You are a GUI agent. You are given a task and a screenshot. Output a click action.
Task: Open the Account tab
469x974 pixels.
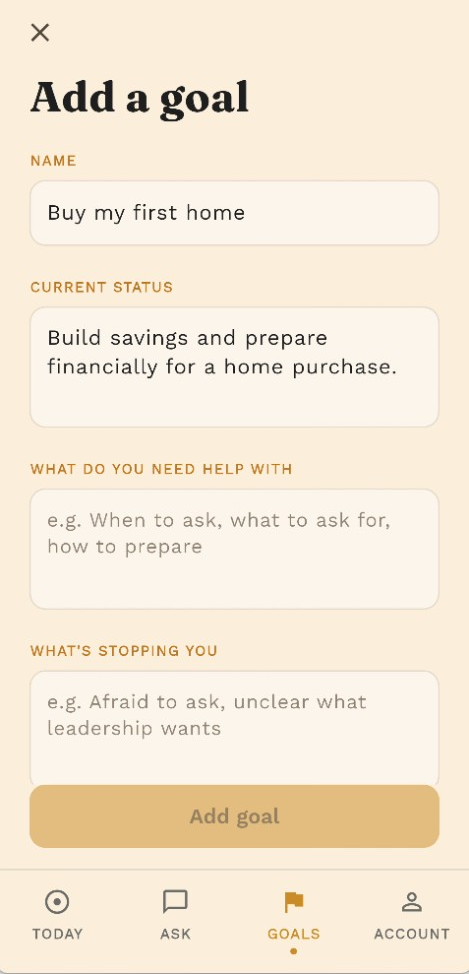pos(411,915)
